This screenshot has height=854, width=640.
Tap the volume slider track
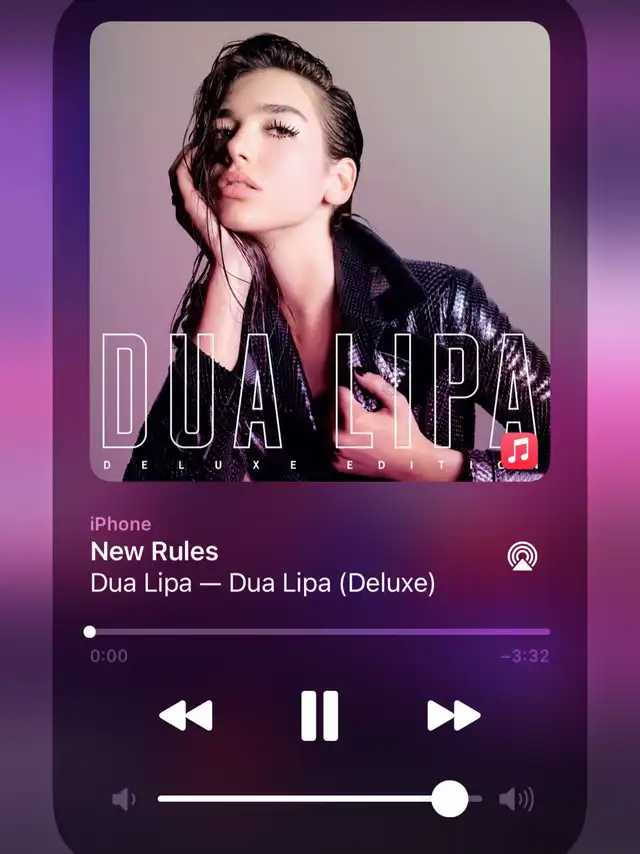300,799
